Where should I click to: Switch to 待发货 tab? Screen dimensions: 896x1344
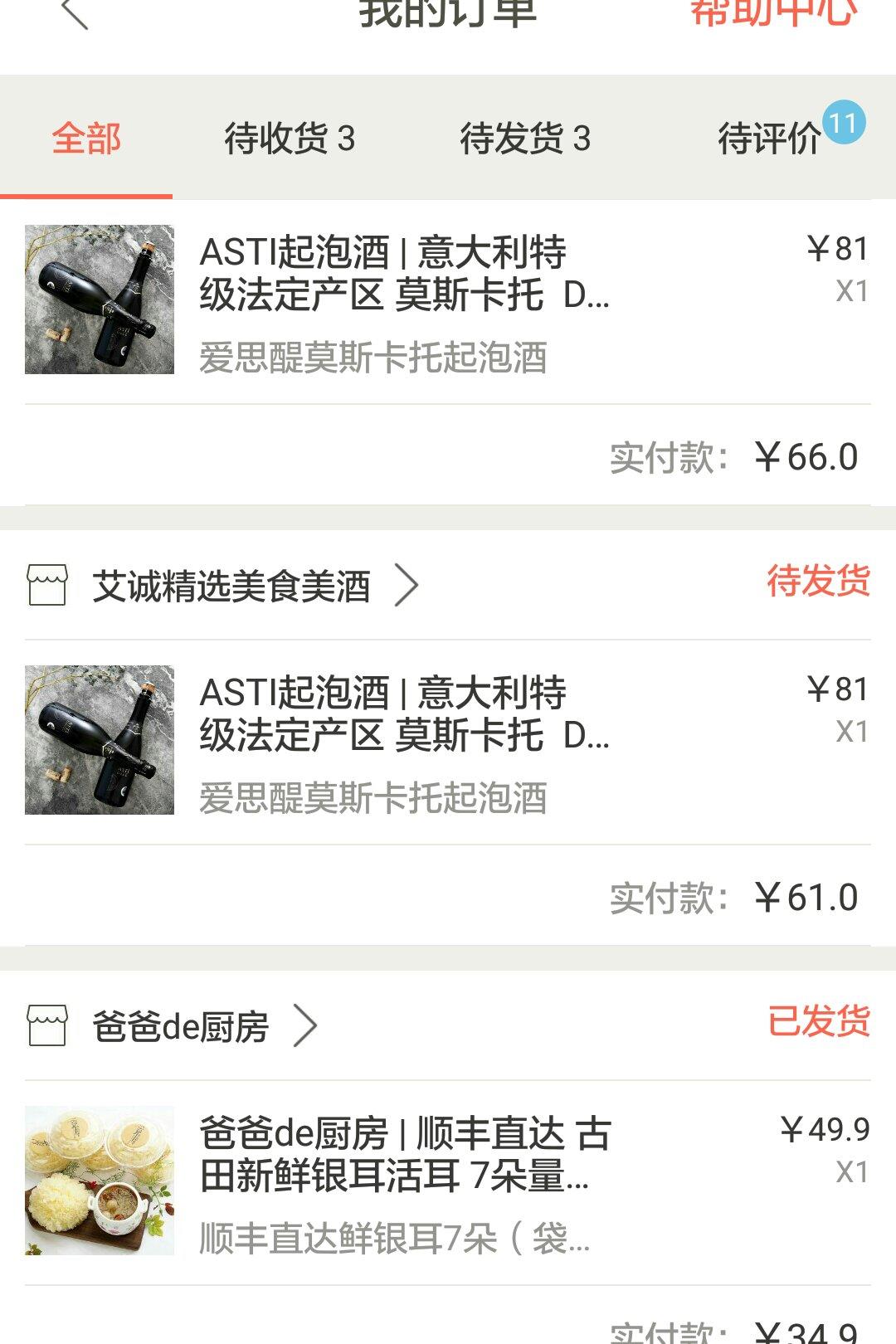tap(525, 139)
